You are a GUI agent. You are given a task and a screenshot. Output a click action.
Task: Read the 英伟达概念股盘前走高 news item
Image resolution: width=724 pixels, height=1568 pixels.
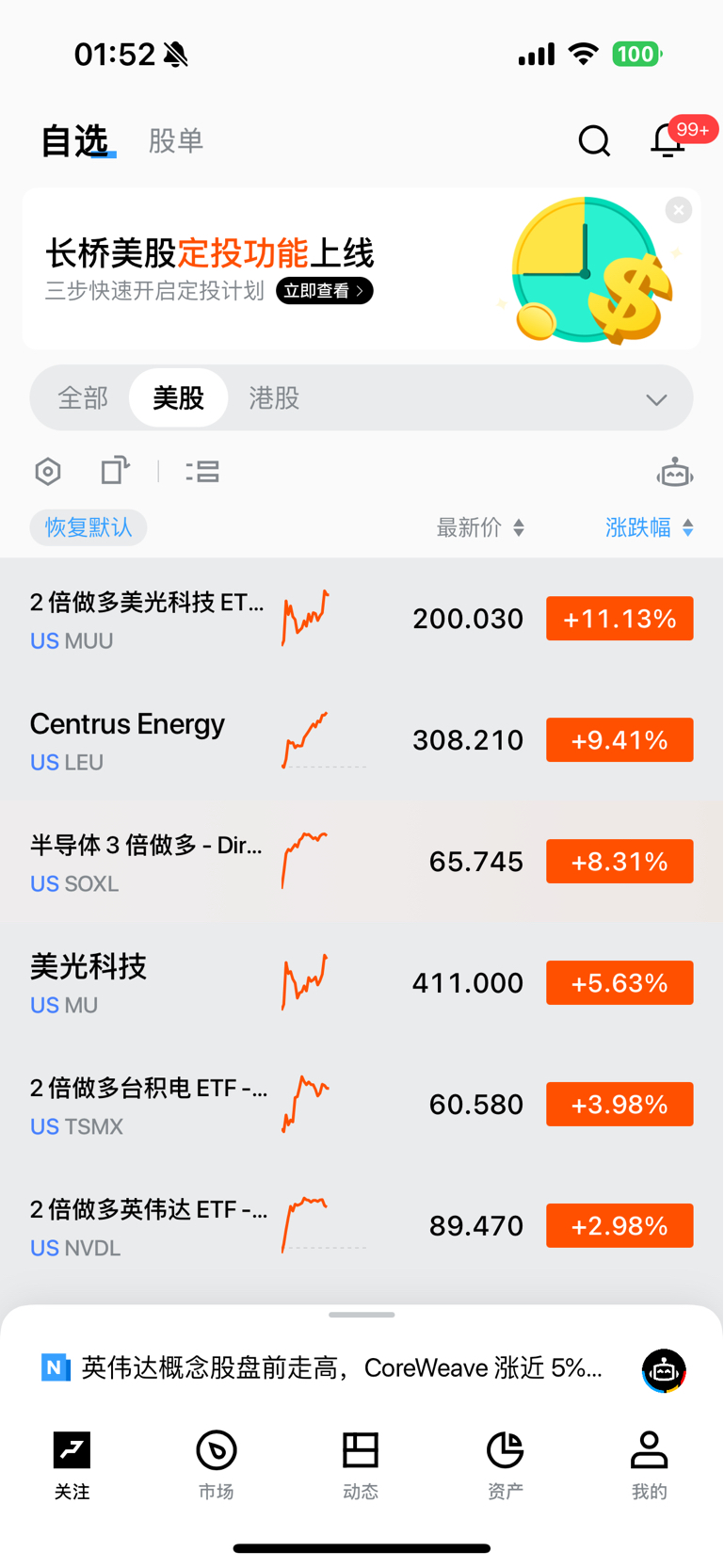[x=339, y=1368]
